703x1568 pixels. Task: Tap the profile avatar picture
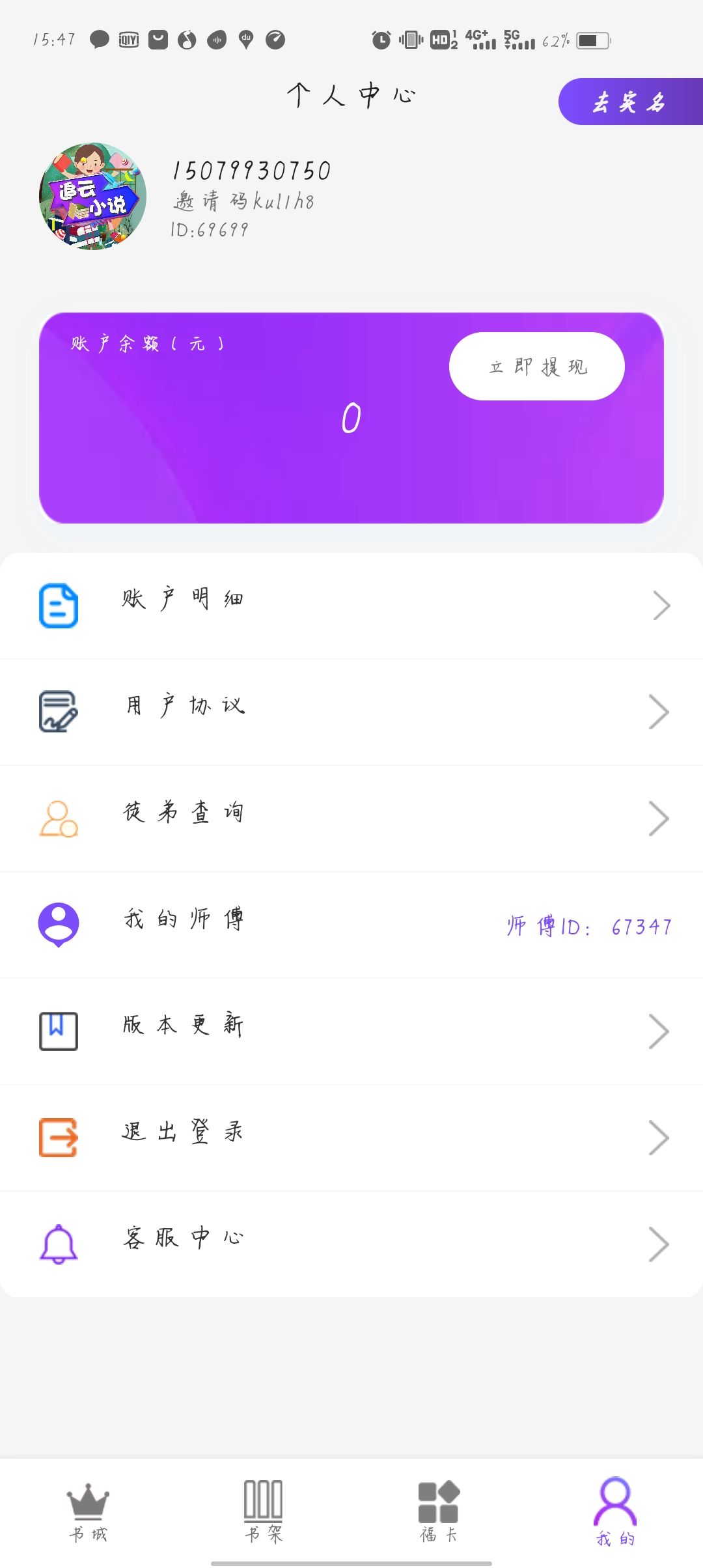click(92, 196)
